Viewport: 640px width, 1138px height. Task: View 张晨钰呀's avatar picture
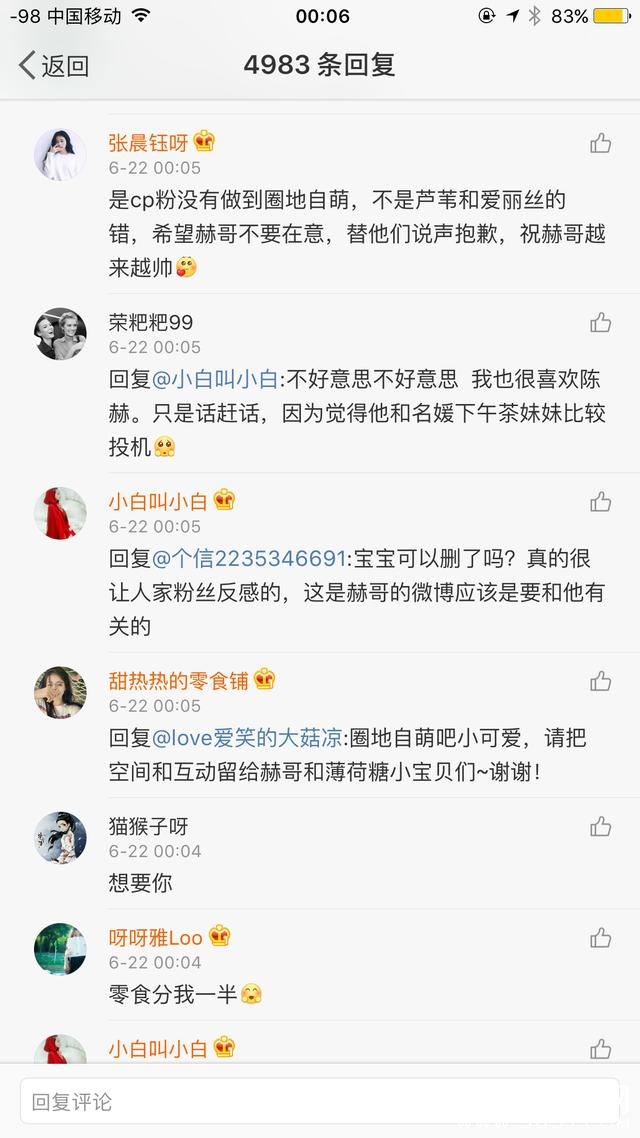click(x=60, y=155)
